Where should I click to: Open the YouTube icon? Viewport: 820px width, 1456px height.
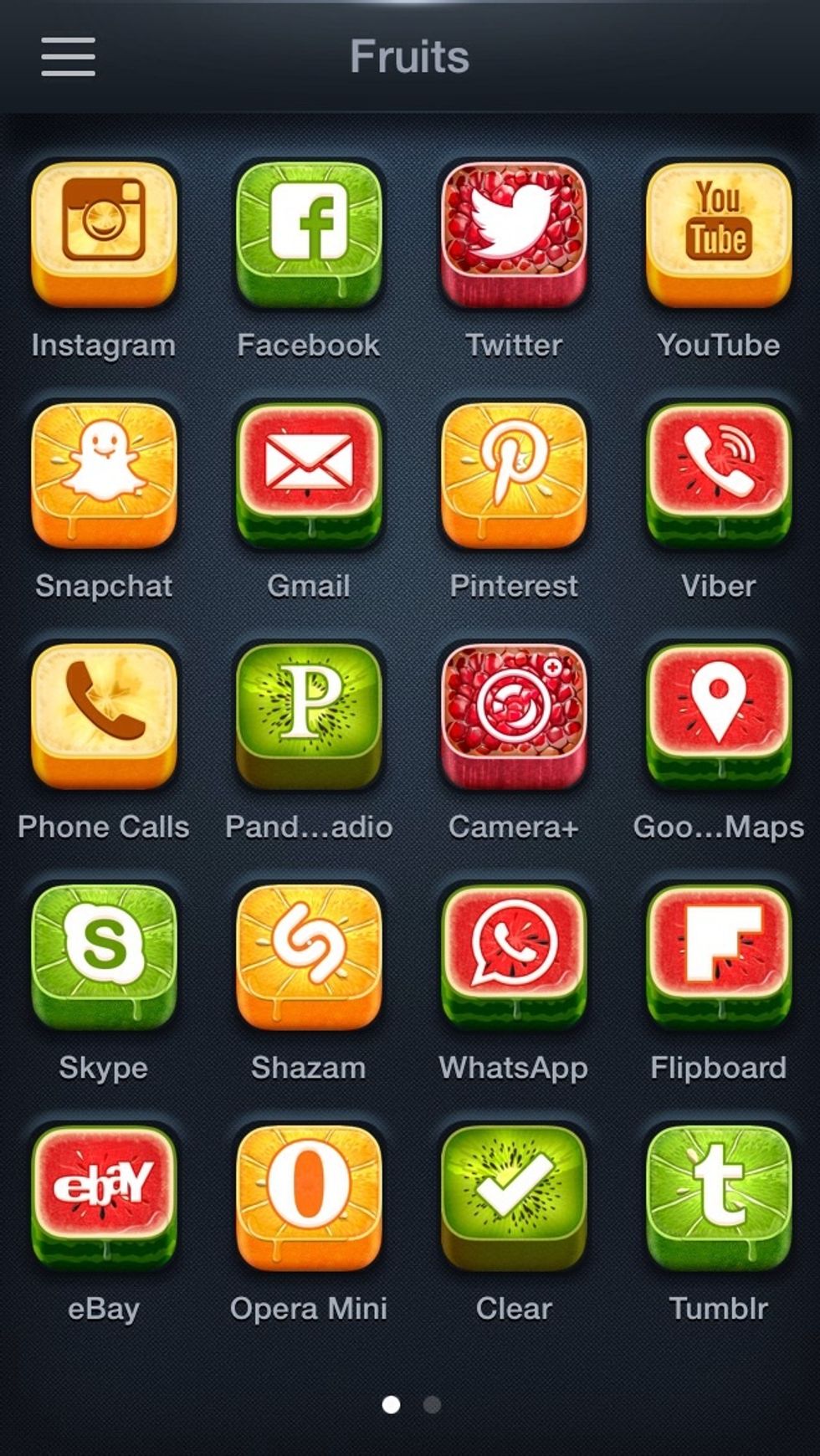[x=719, y=235]
